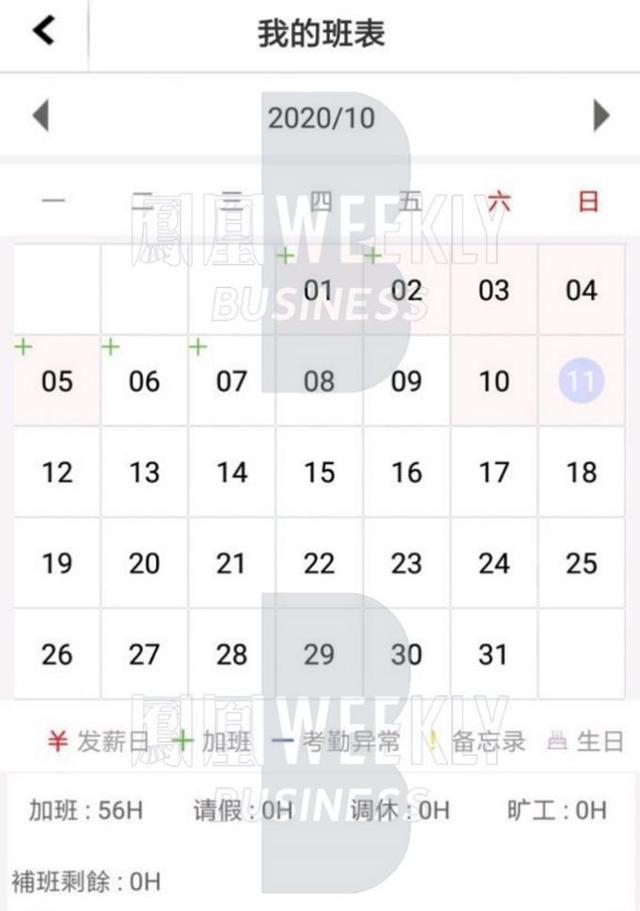Select date 24 on the calendar
The image size is (640, 911).
pyautogui.click(x=494, y=563)
